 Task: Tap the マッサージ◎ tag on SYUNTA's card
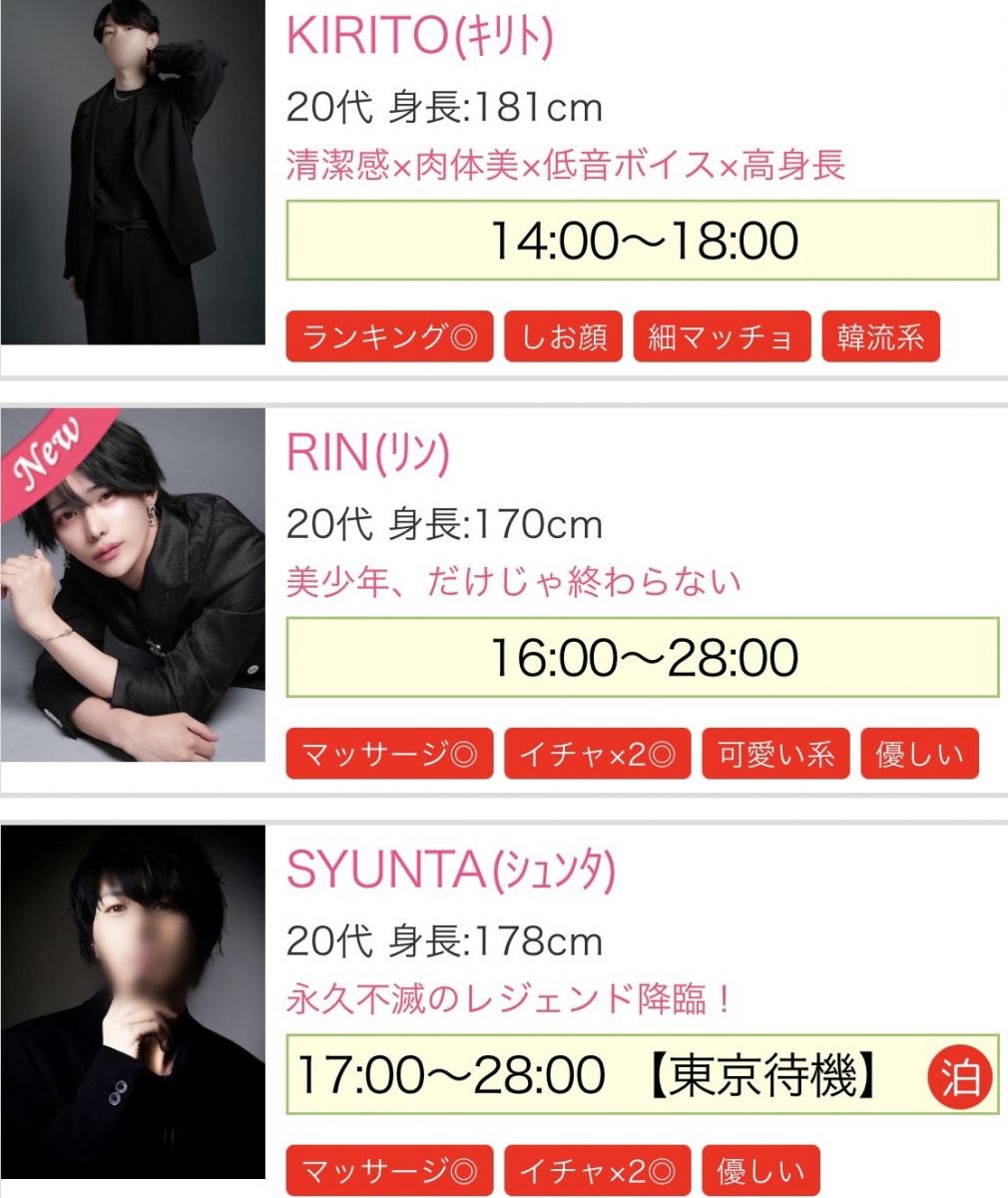[x=389, y=1170]
